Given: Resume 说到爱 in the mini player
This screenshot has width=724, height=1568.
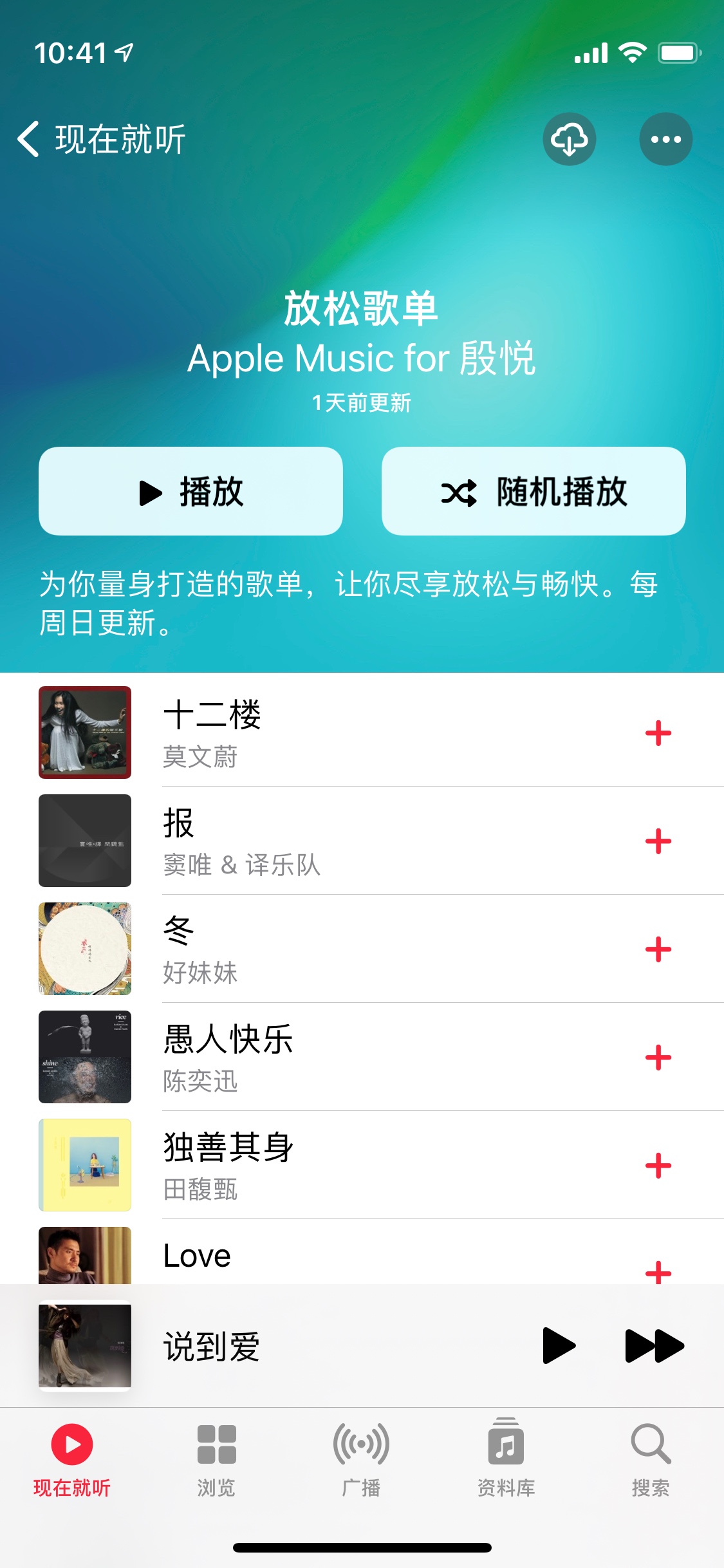Looking at the screenshot, I should pyautogui.click(x=558, y=1345).
